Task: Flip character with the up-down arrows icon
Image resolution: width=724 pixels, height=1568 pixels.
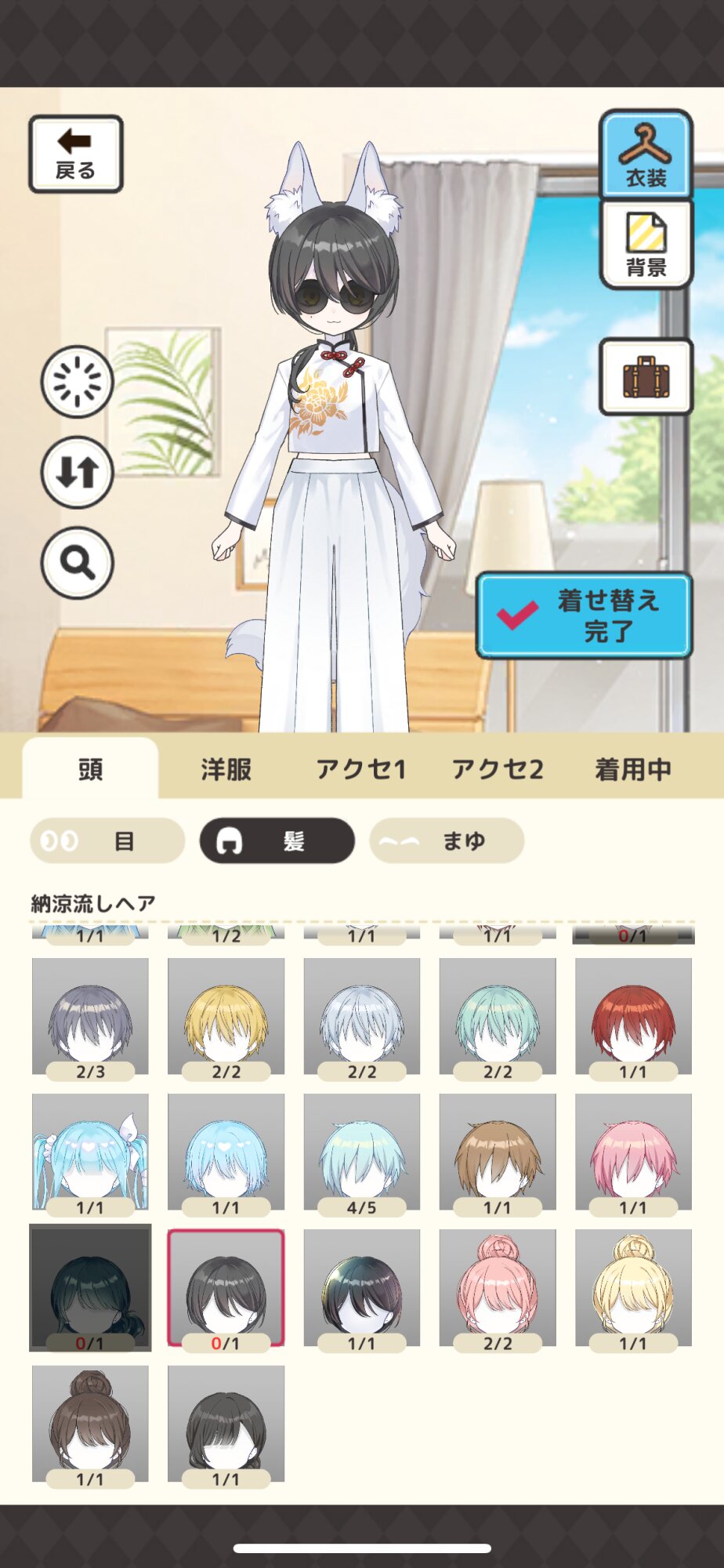Action: (77, 472)
